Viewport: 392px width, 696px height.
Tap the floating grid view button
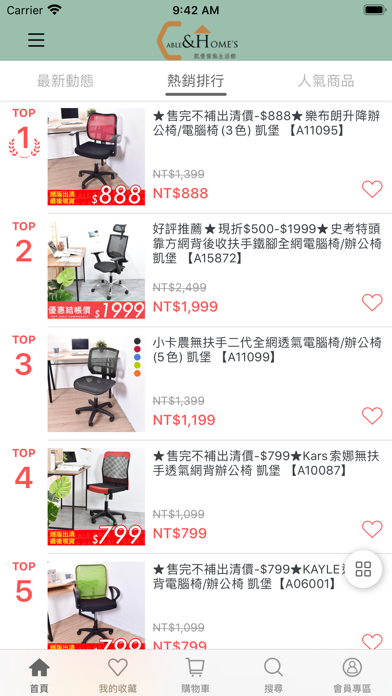click(x=363, y=569)
